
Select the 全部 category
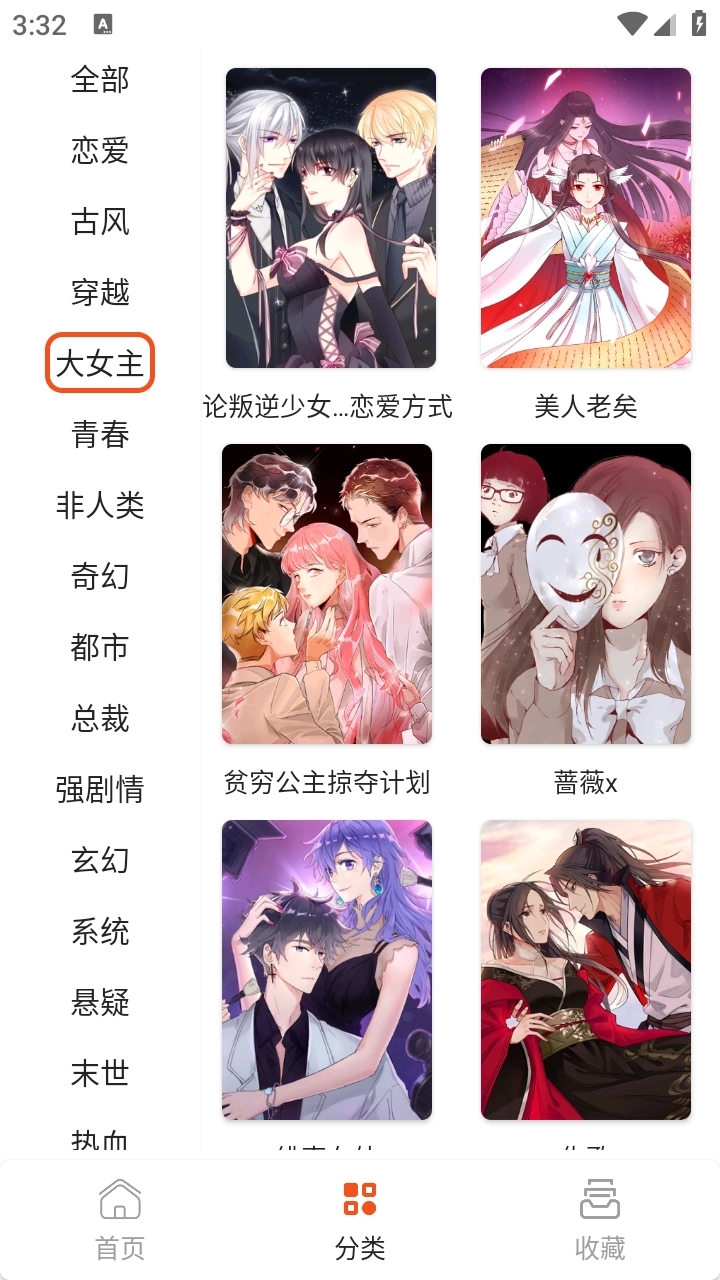[x=100, y=80]
